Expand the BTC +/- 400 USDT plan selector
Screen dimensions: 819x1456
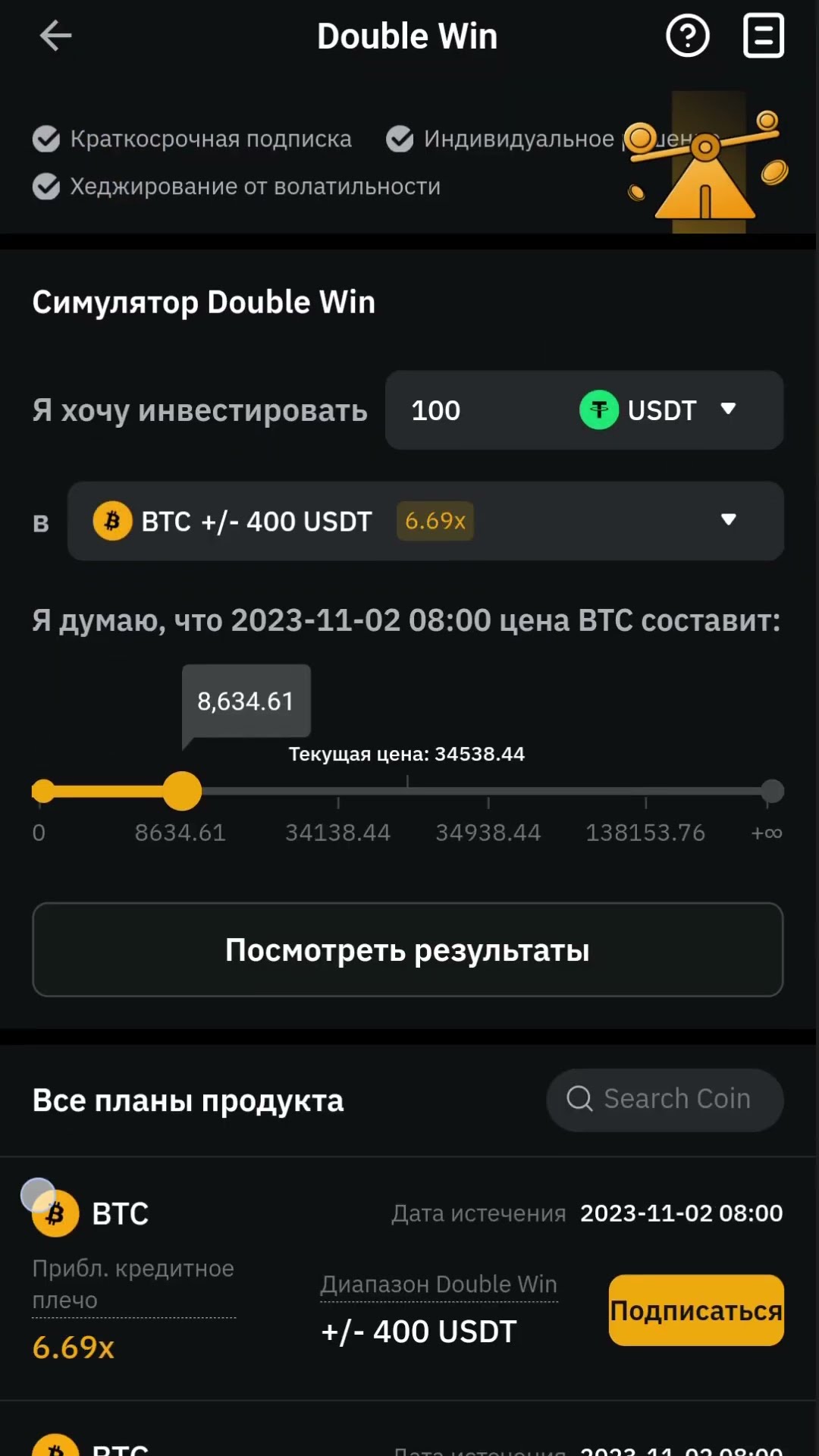tap(425, 521)
